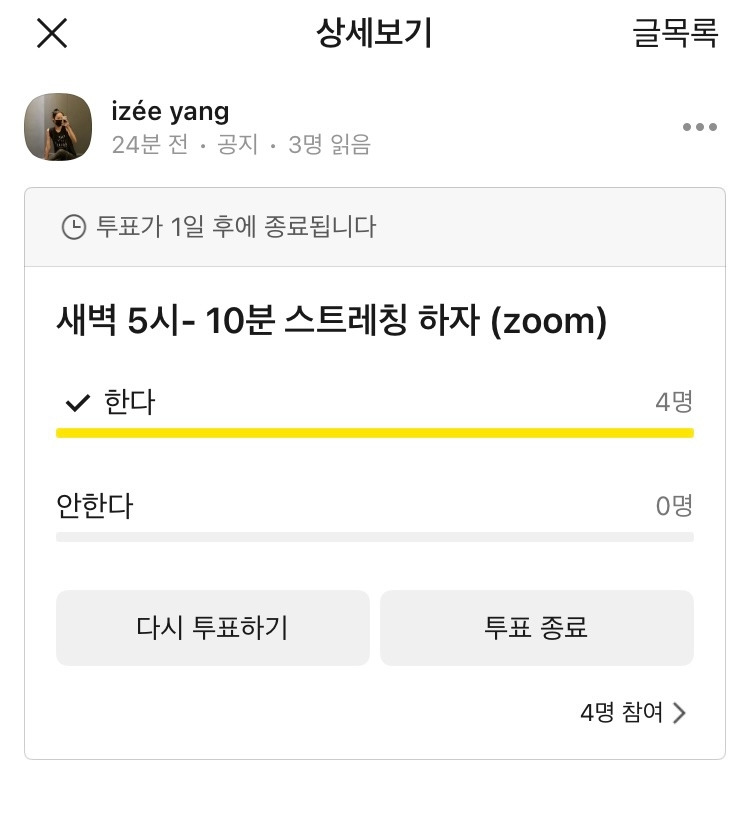Image resolution: width=750 pixels, height=813 pixels.
Task: Open the voter details via the arrow
Action: point(680,713)
